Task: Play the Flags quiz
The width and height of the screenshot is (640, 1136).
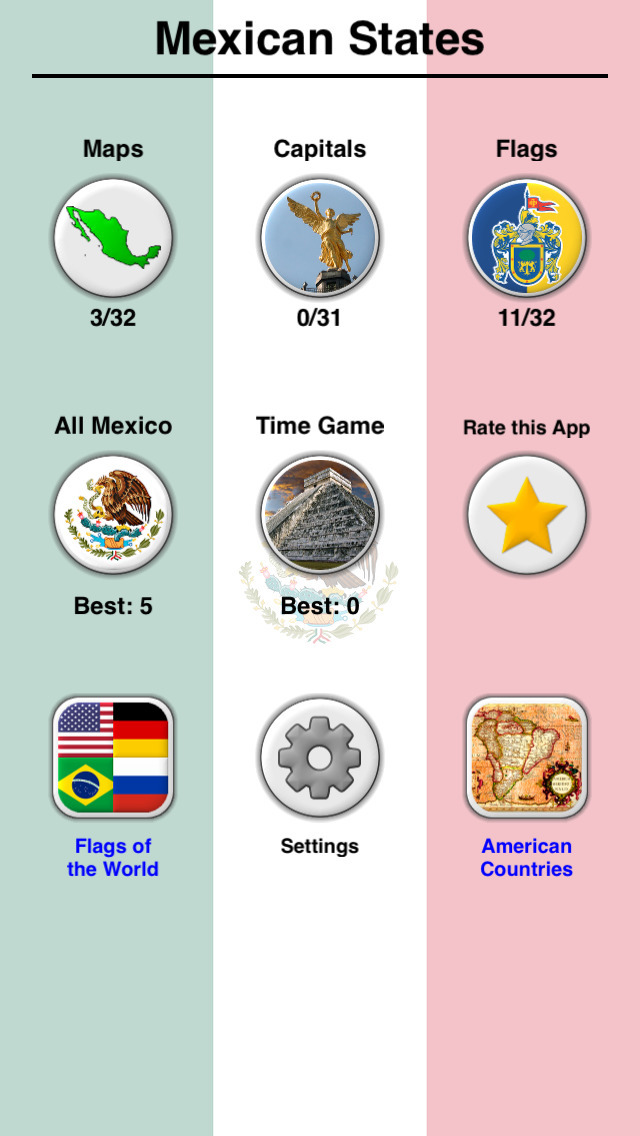Action: point(527,237)
